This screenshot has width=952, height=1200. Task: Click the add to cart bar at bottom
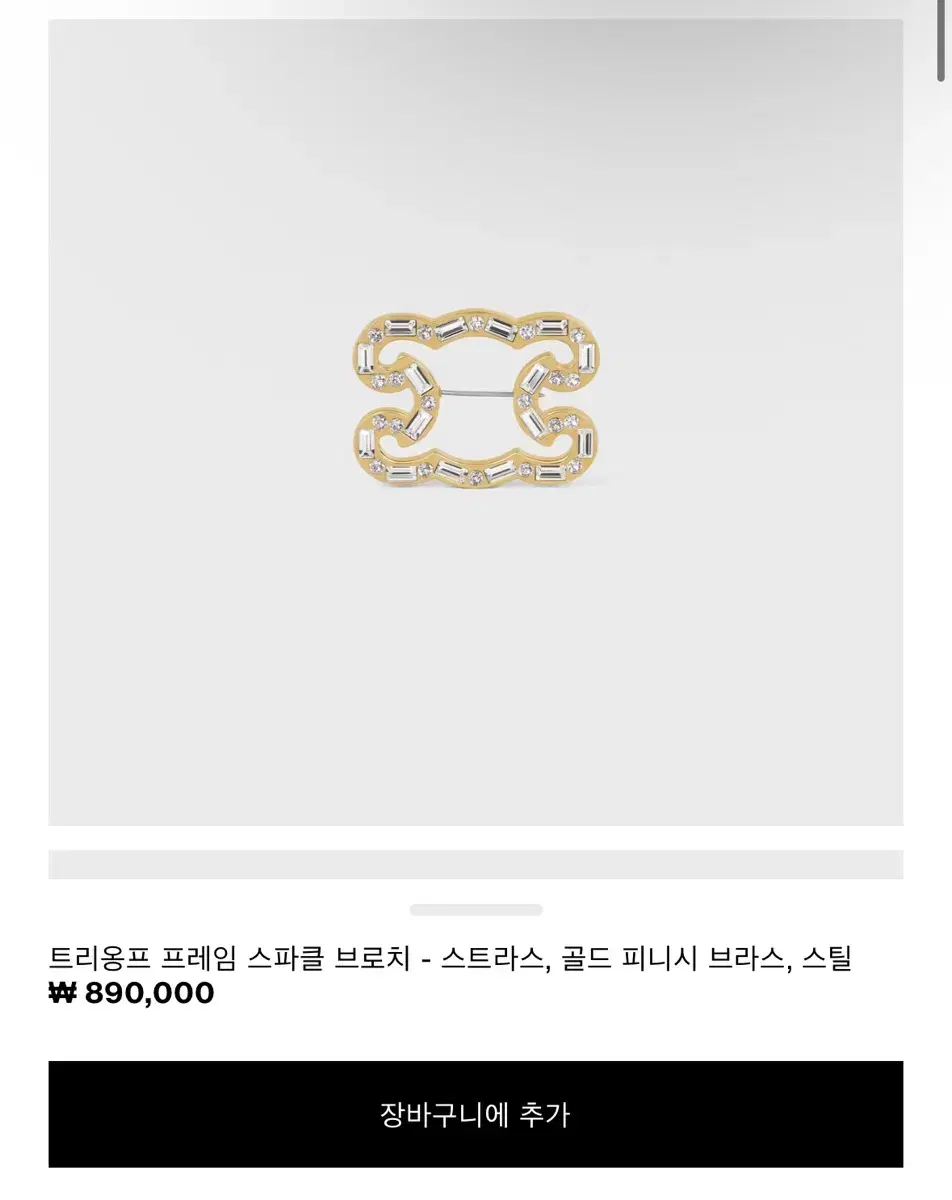click(476, 1114)
